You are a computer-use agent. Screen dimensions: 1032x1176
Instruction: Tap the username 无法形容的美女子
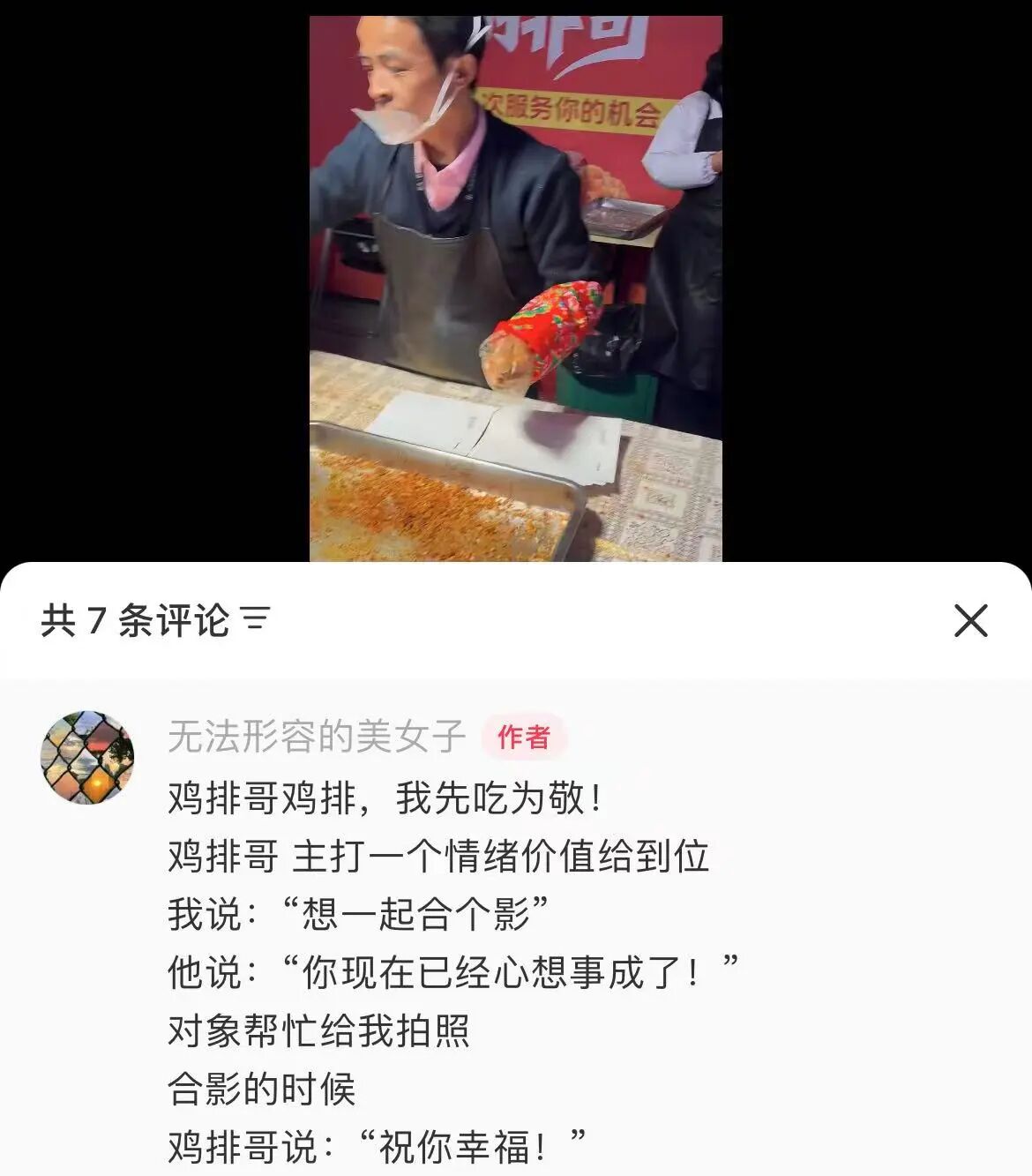click(x=316, y=736)
